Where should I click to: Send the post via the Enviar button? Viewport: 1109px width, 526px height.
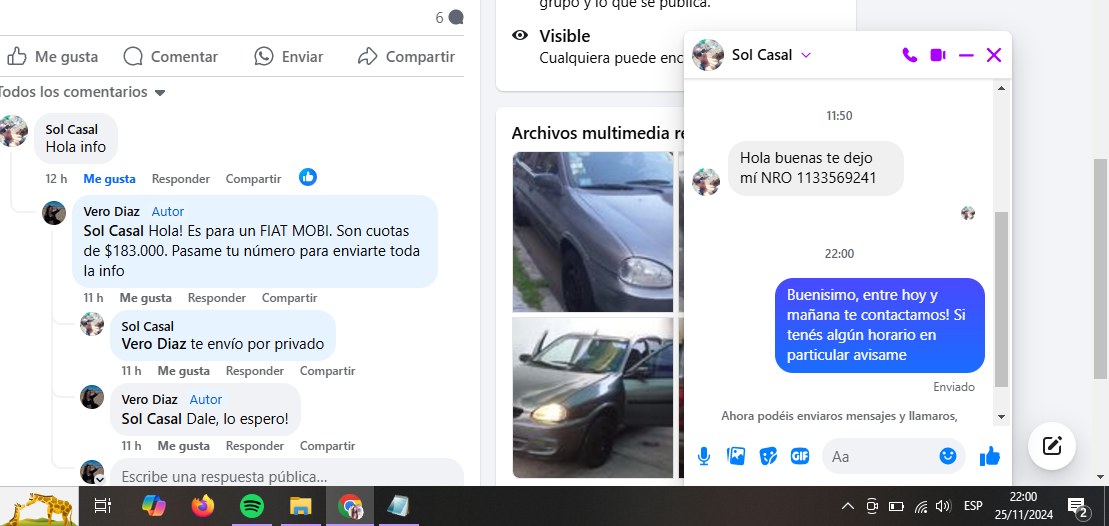click(x=288, y=56)
